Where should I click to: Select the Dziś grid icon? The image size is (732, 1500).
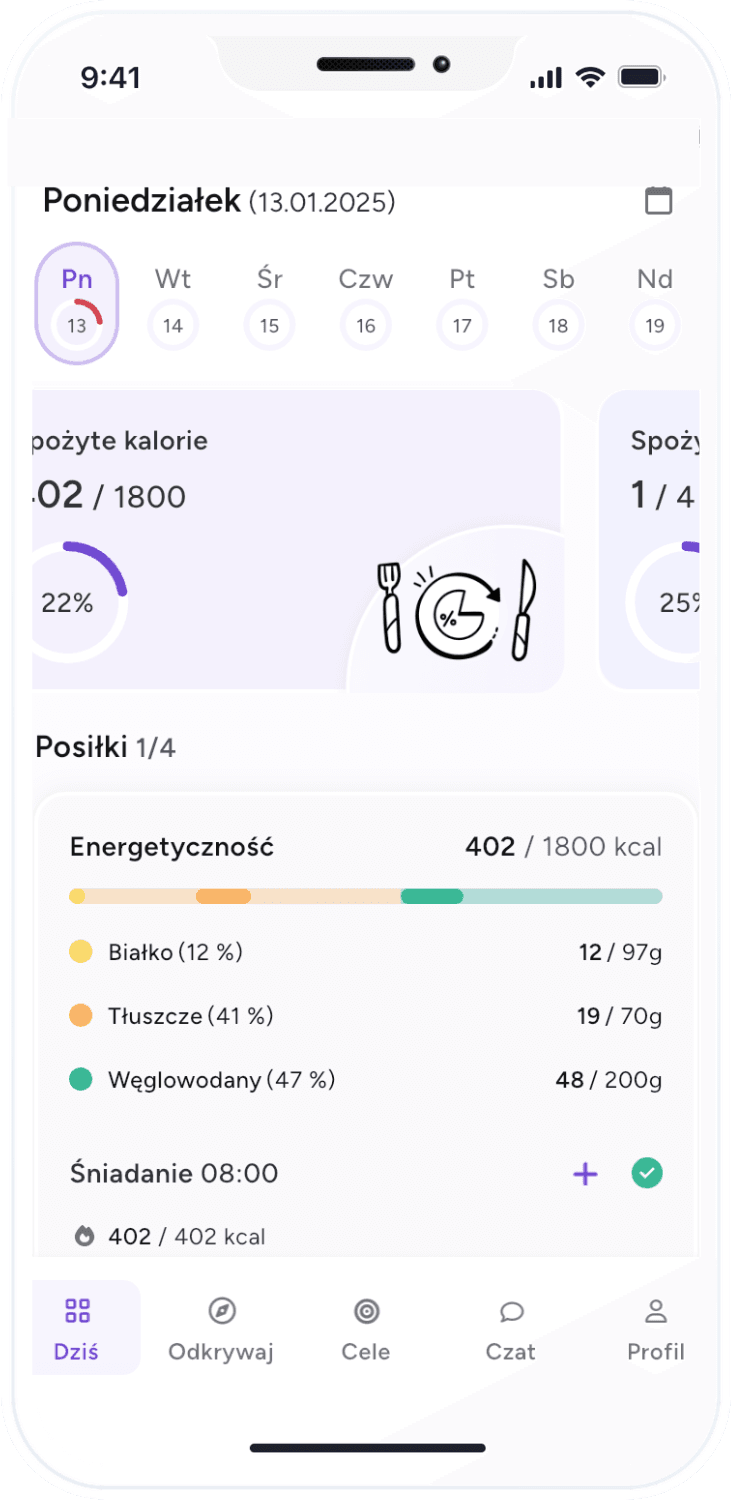coord(76,1310)
